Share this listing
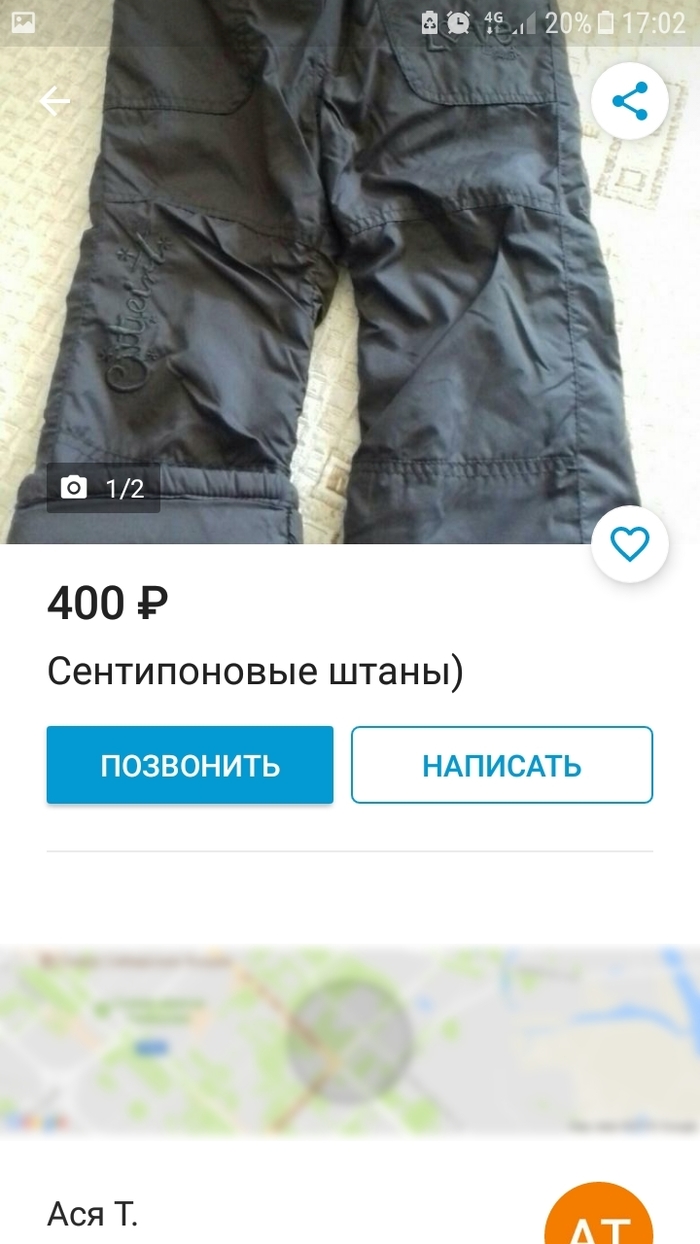Image resolution: width=700 pixels, height=1244 pixels. (x=630, y=101)
